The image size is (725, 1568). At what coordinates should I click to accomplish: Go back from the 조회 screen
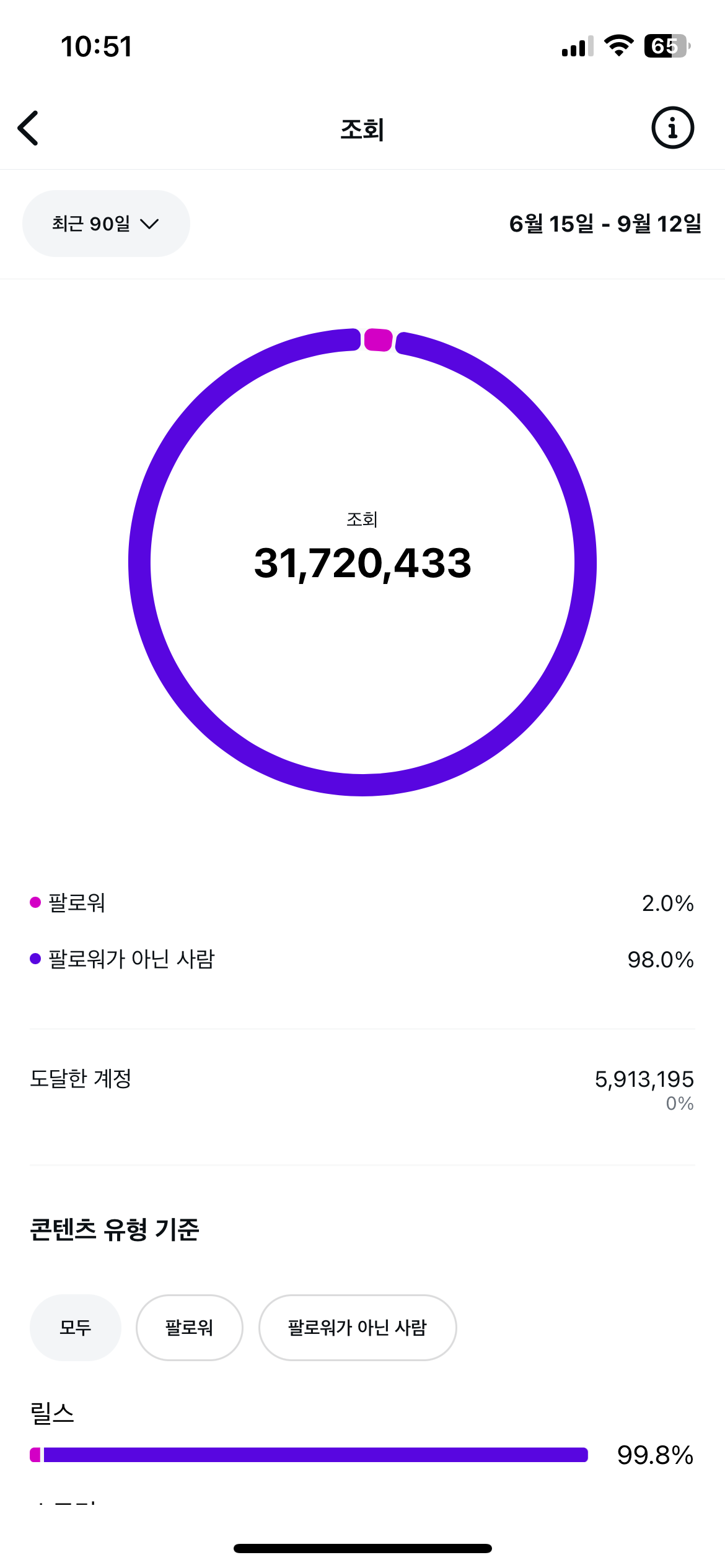click(x=29, y=128)
